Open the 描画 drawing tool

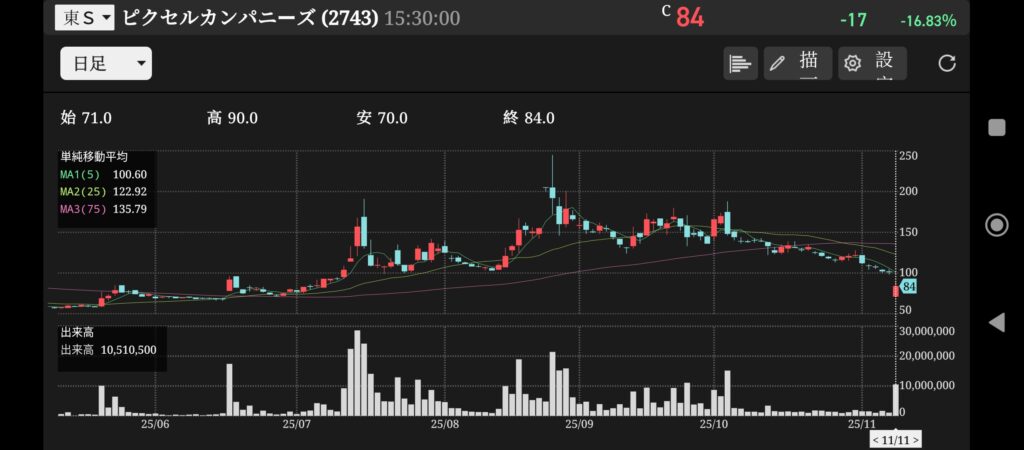(x=797, y=64)
